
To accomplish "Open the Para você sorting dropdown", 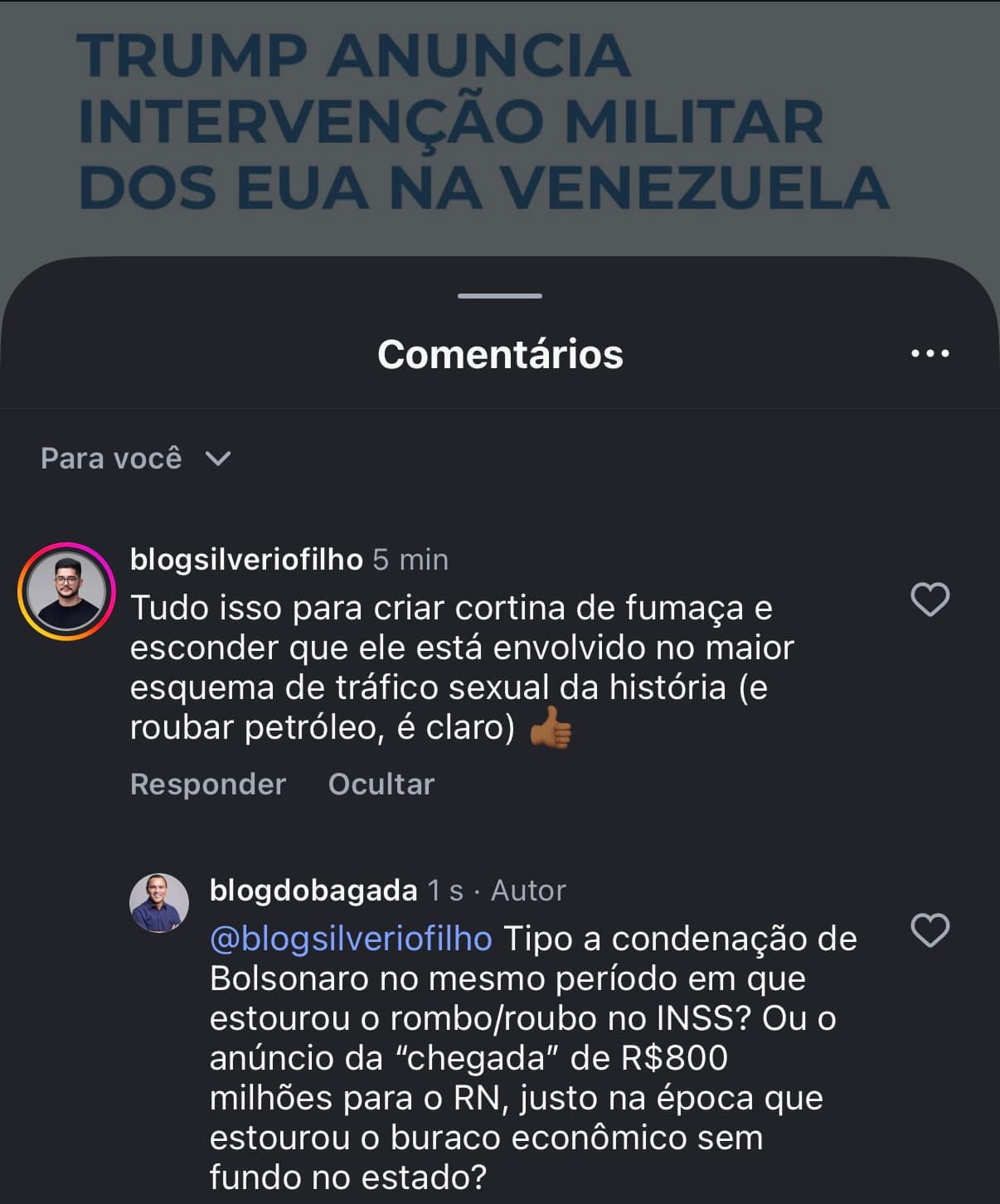I will (x=114, y=457).
